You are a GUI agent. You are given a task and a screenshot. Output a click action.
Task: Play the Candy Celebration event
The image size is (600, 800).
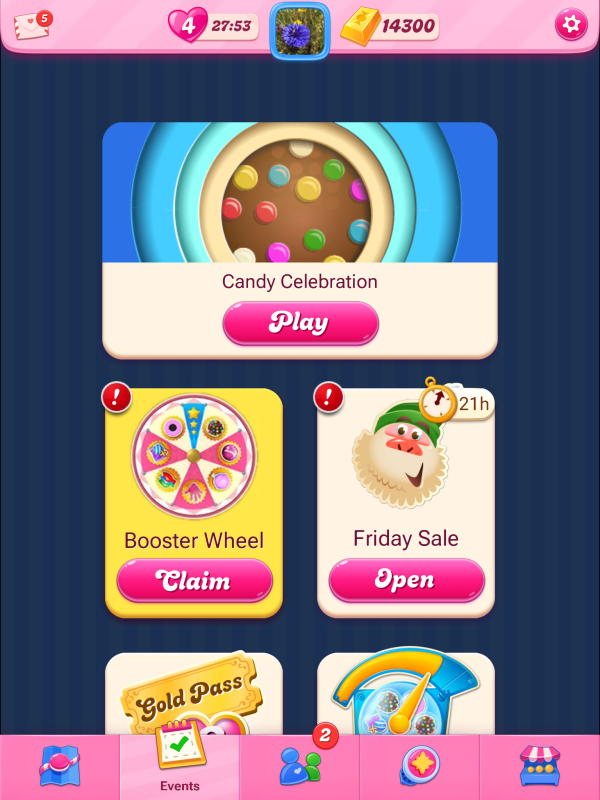[300, 323]
